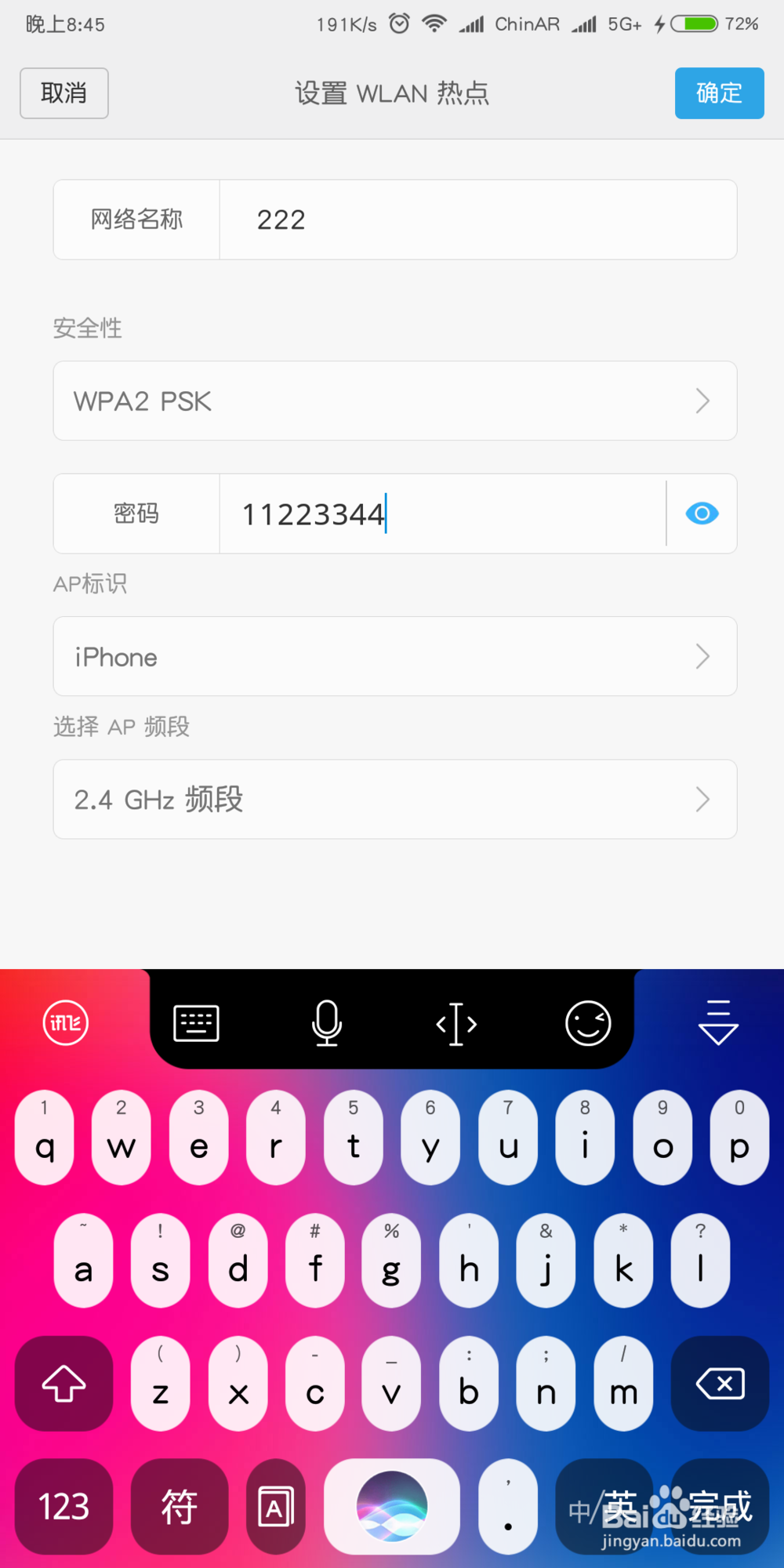Image resolution: width=784 pixels, height=1568 pixels.
Task: Open the 2.4 GHz band selector
Action: 394,800
